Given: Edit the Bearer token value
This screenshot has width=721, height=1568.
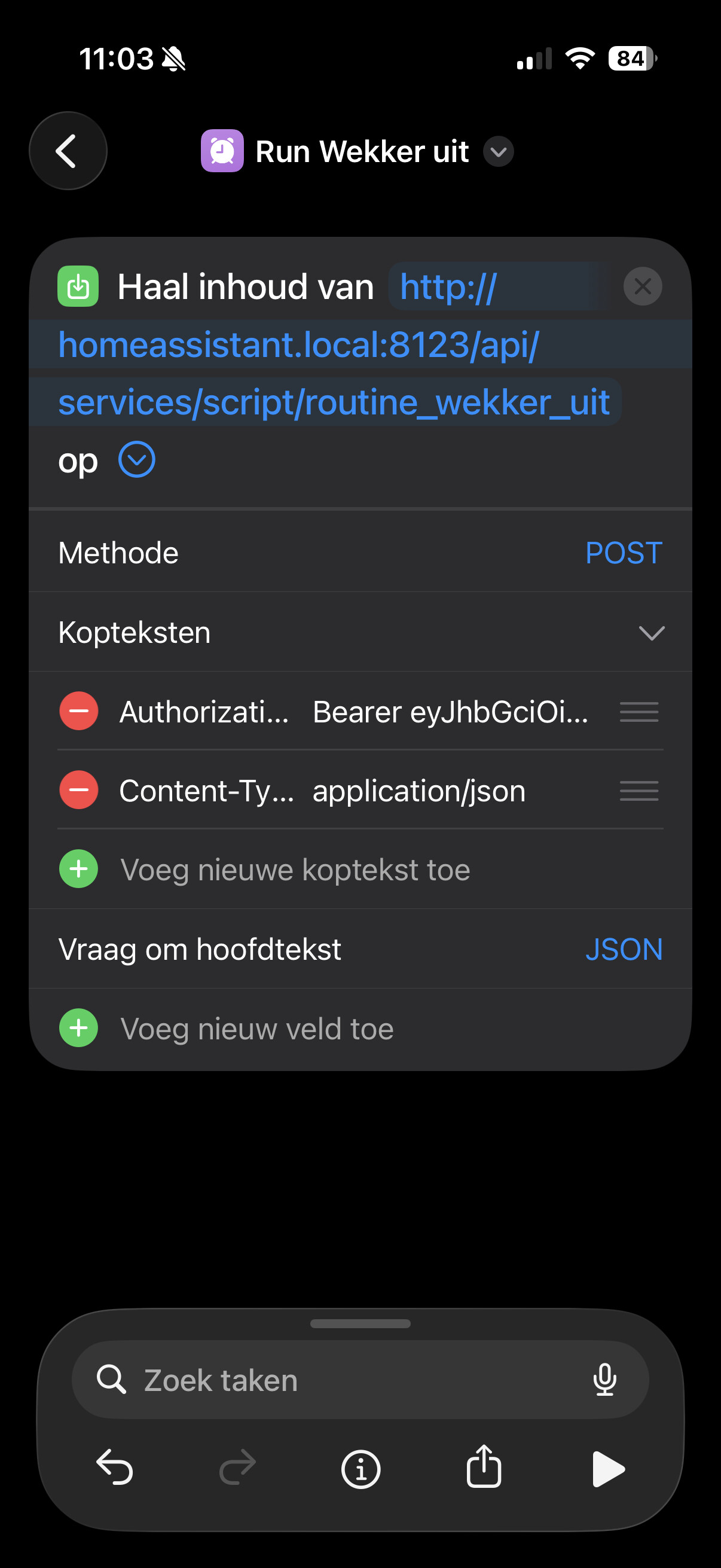Looking at the screenshot, I should click(450, 712).
